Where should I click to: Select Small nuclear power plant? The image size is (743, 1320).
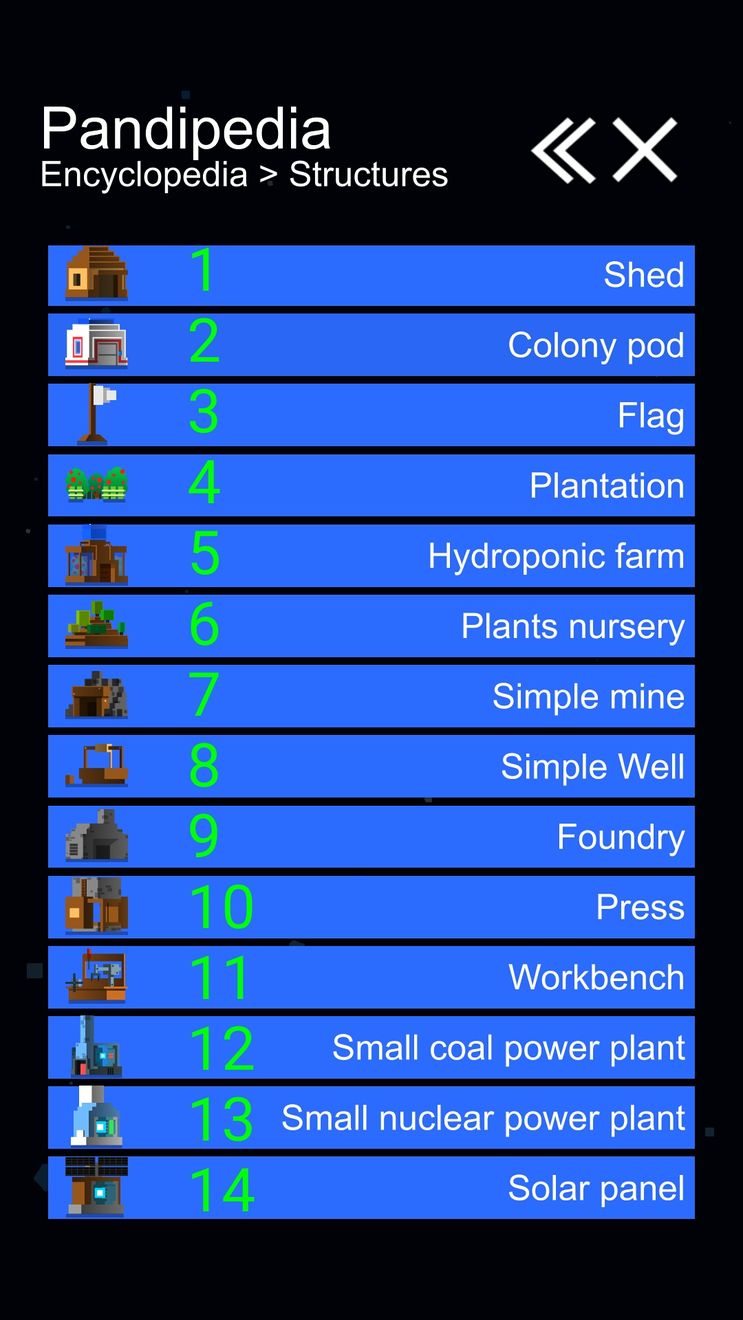[x=371, y=1117]
